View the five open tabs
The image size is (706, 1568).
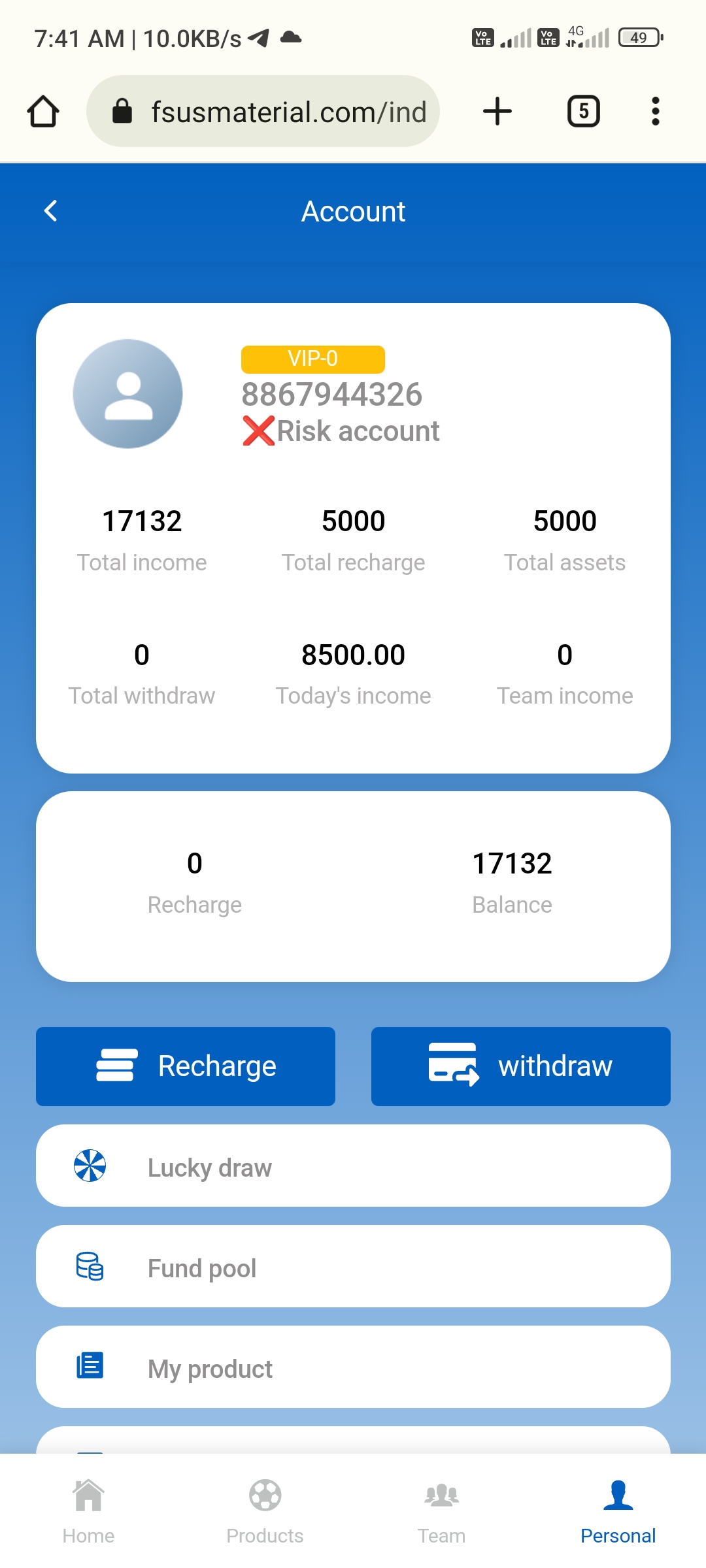click(x=583, y=111)
